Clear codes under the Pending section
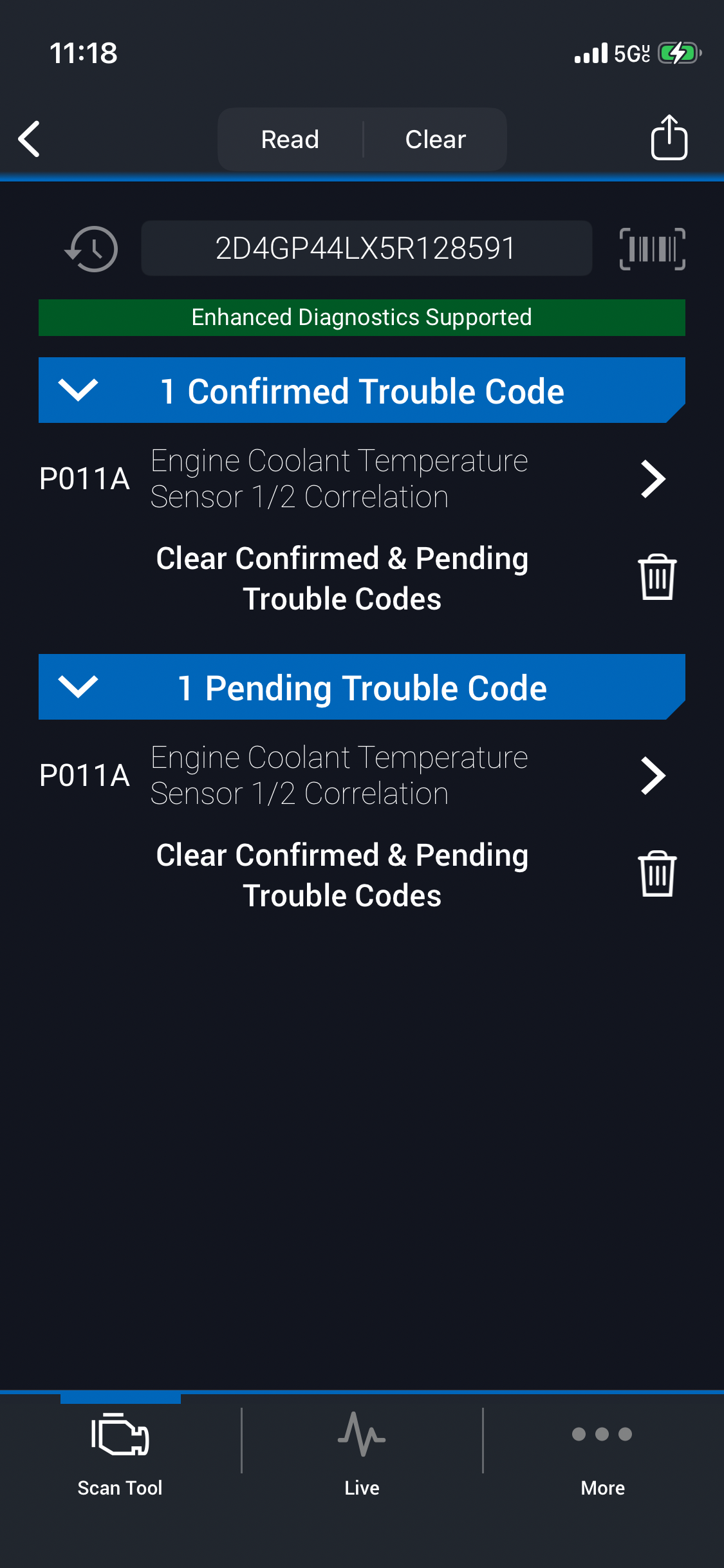This screenshot has width=724, height=1568. (656, 874)
